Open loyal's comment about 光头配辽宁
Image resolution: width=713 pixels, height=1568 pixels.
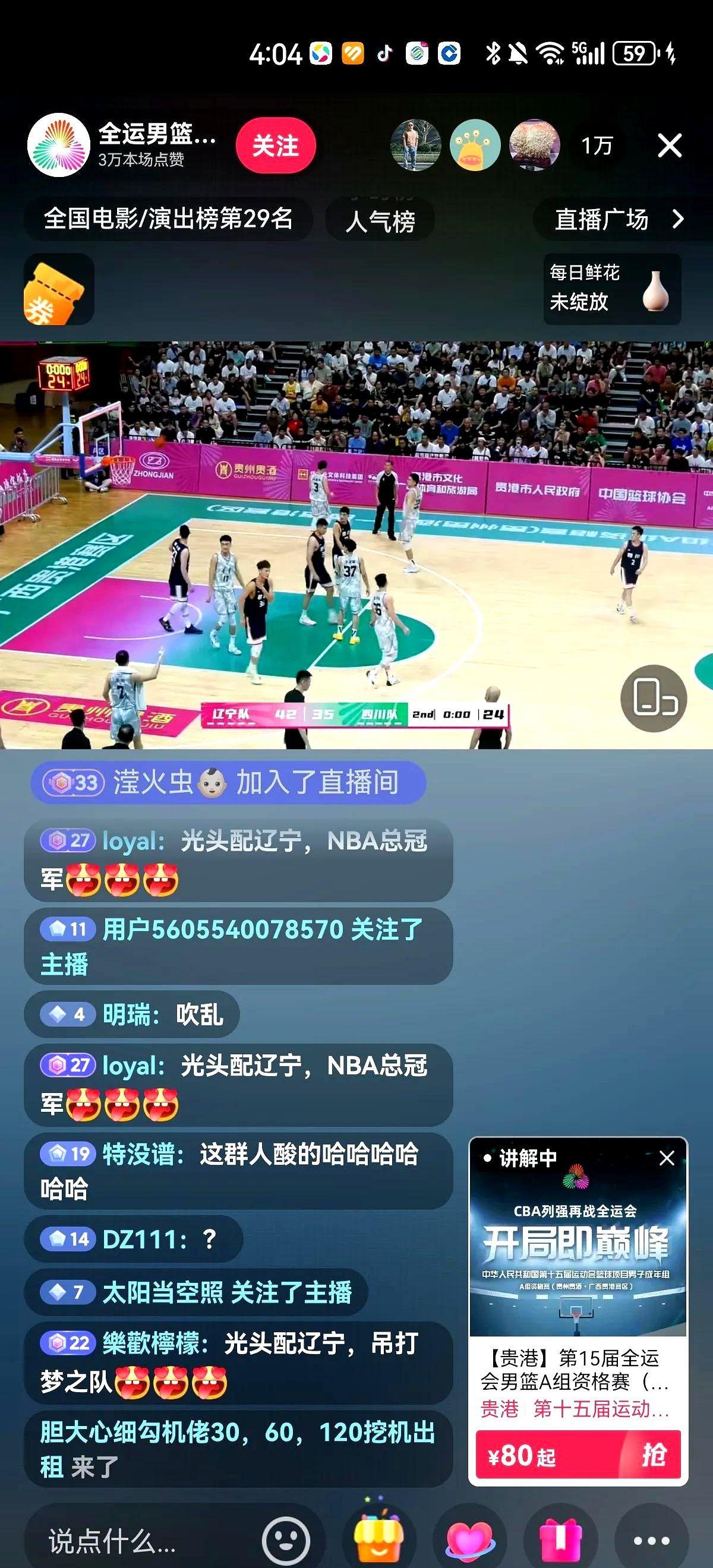238,859
